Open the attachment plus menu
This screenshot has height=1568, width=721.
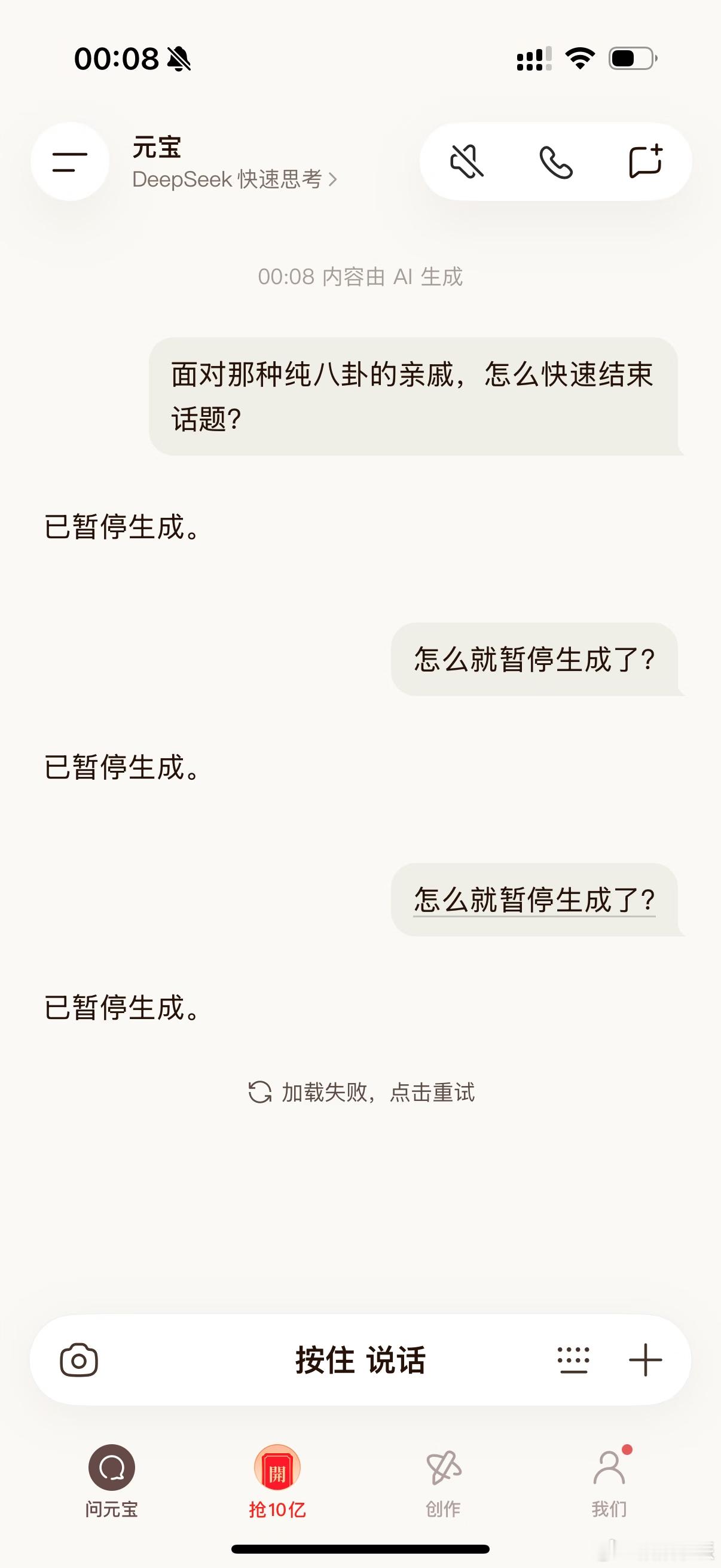(646, 1361)
